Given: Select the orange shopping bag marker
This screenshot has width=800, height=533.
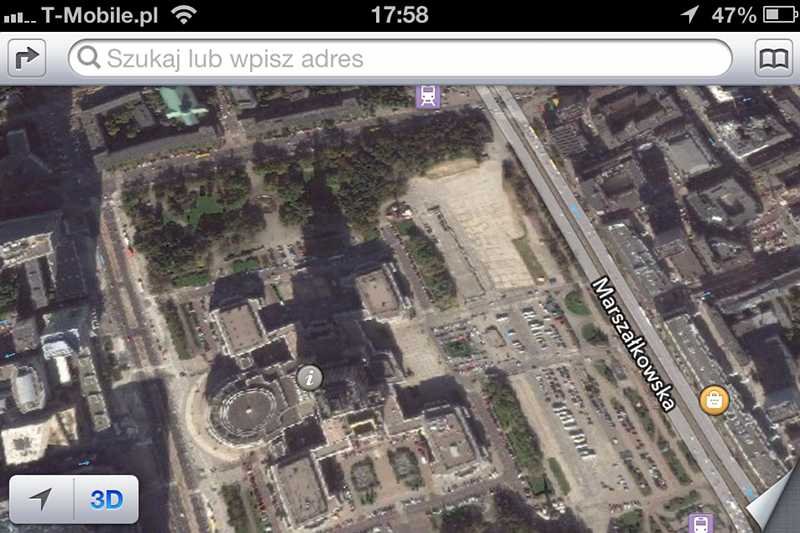Looking at the screenshot, I should click(714, 399).
